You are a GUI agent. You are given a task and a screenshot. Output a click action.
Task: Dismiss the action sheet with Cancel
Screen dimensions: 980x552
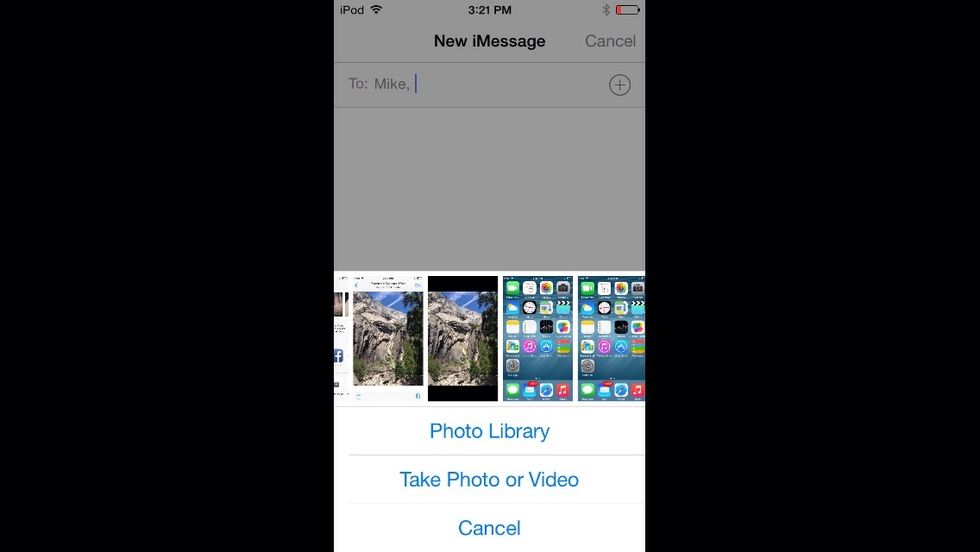tap(489, 528)
